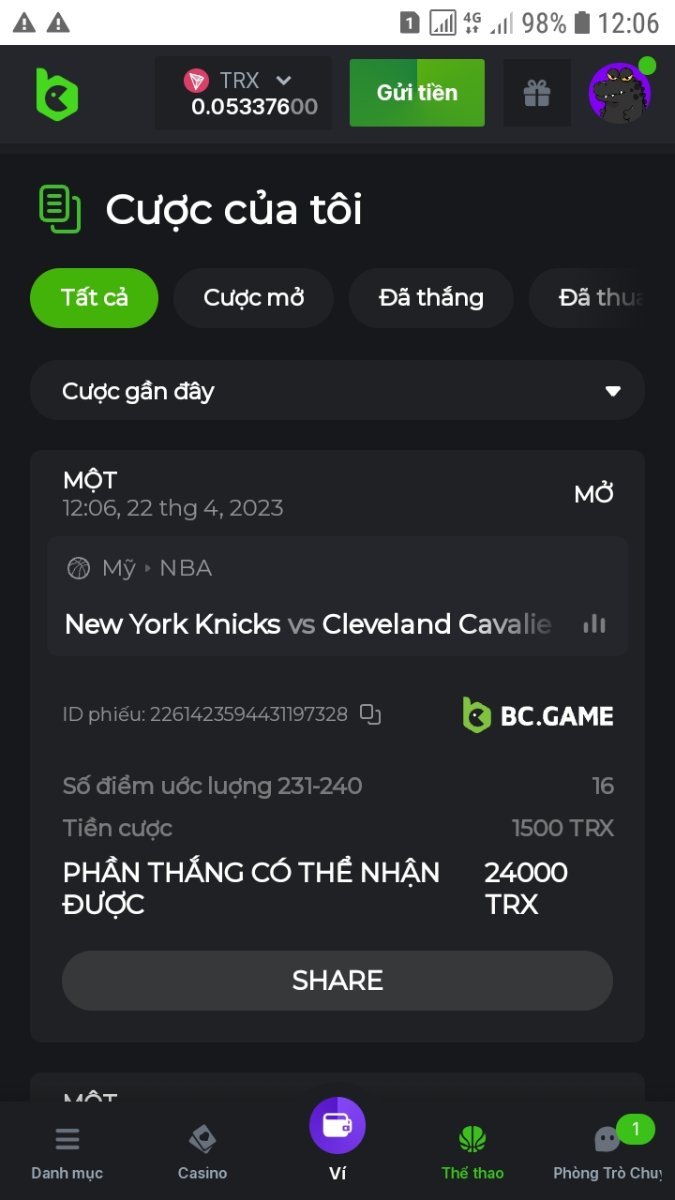
Task: Switch to the Thể thao tab
Action: (x=472, y=1152)
